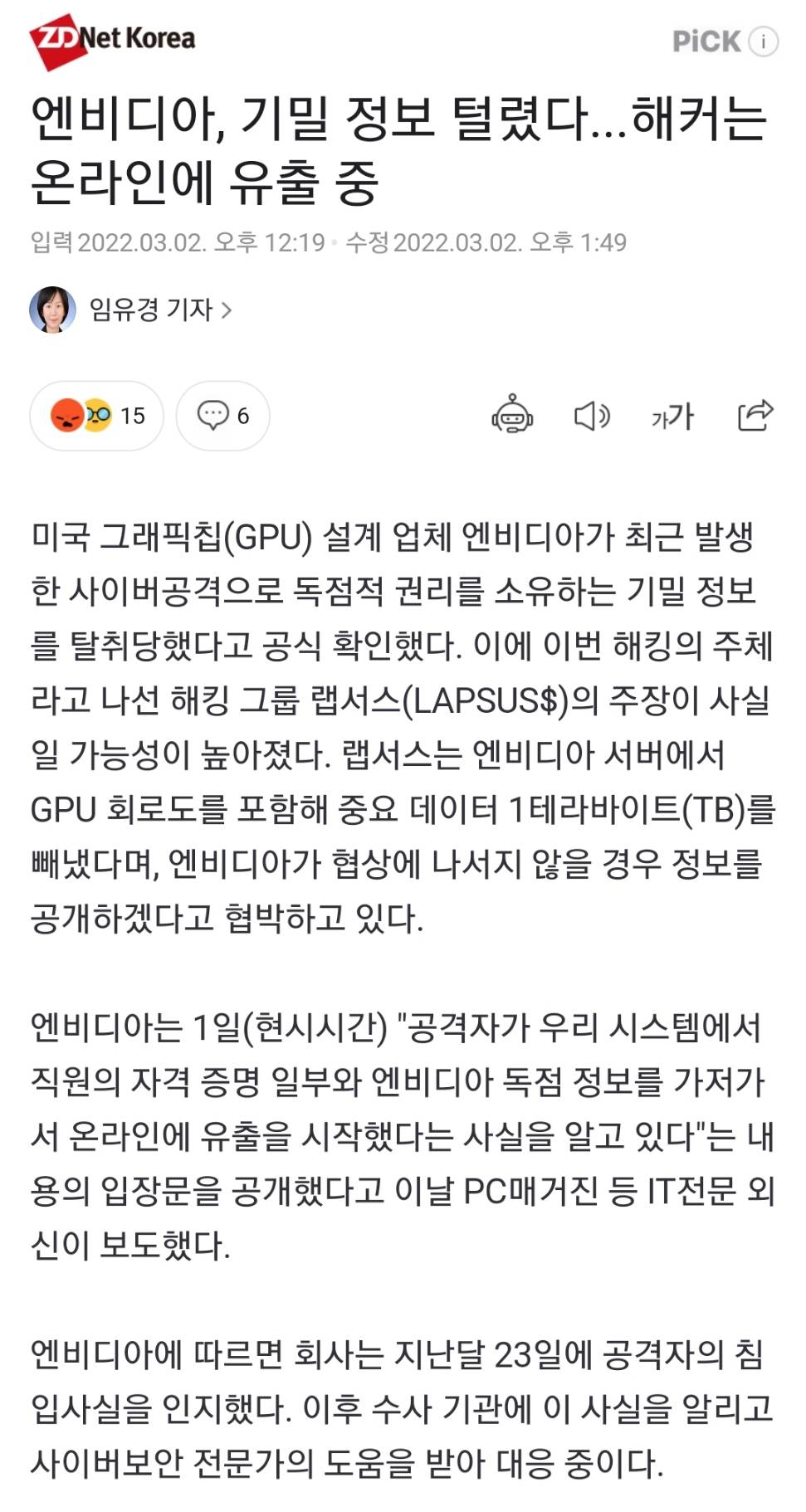View the 6 comments
The height and width of the screenshot is (1512, 806).
click(x=222, y=416)
